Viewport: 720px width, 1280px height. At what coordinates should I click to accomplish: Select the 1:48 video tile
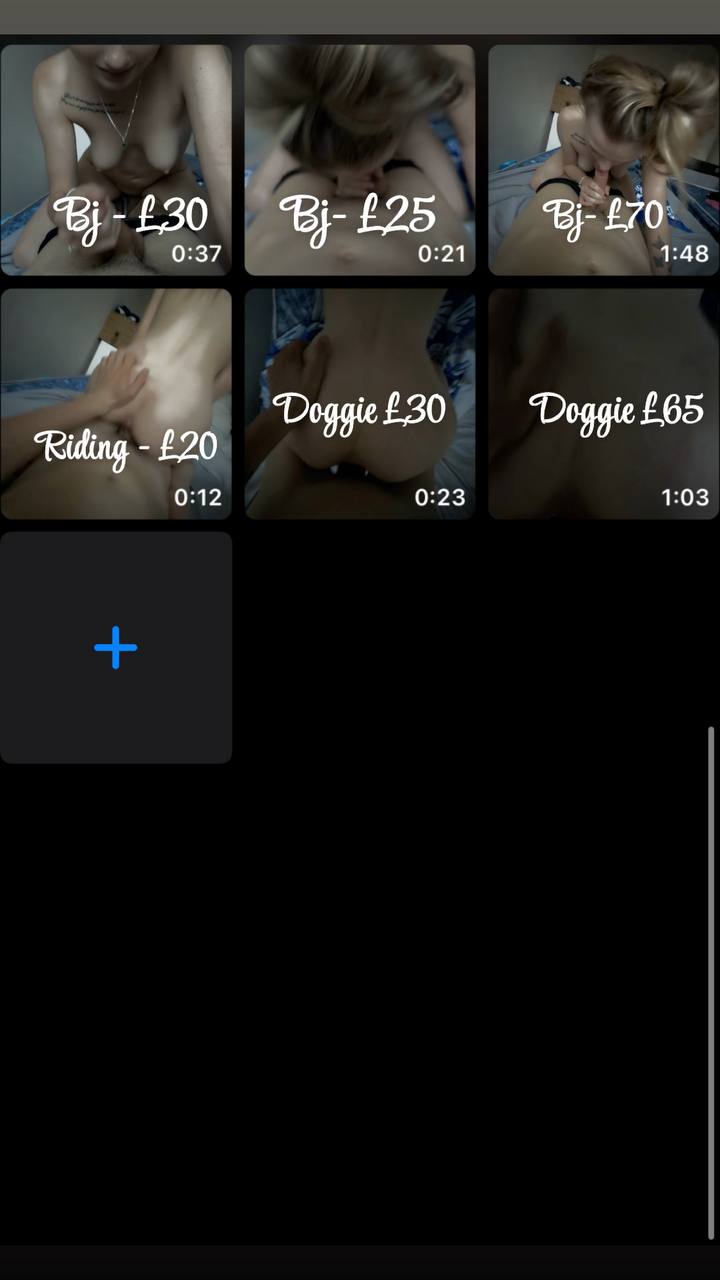pos(603,159)
